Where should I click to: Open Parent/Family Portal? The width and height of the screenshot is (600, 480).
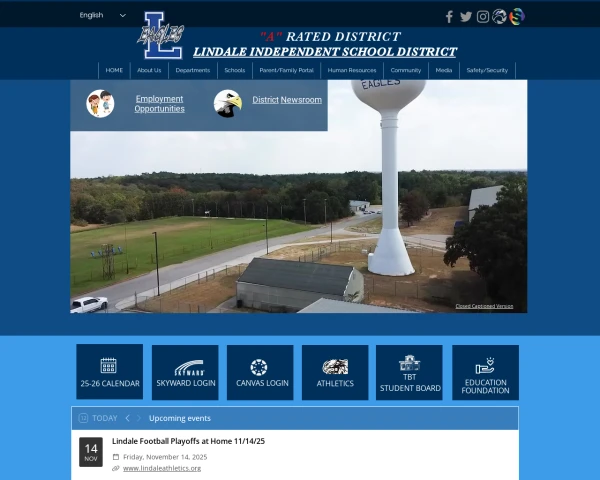[x=286, y=70]
